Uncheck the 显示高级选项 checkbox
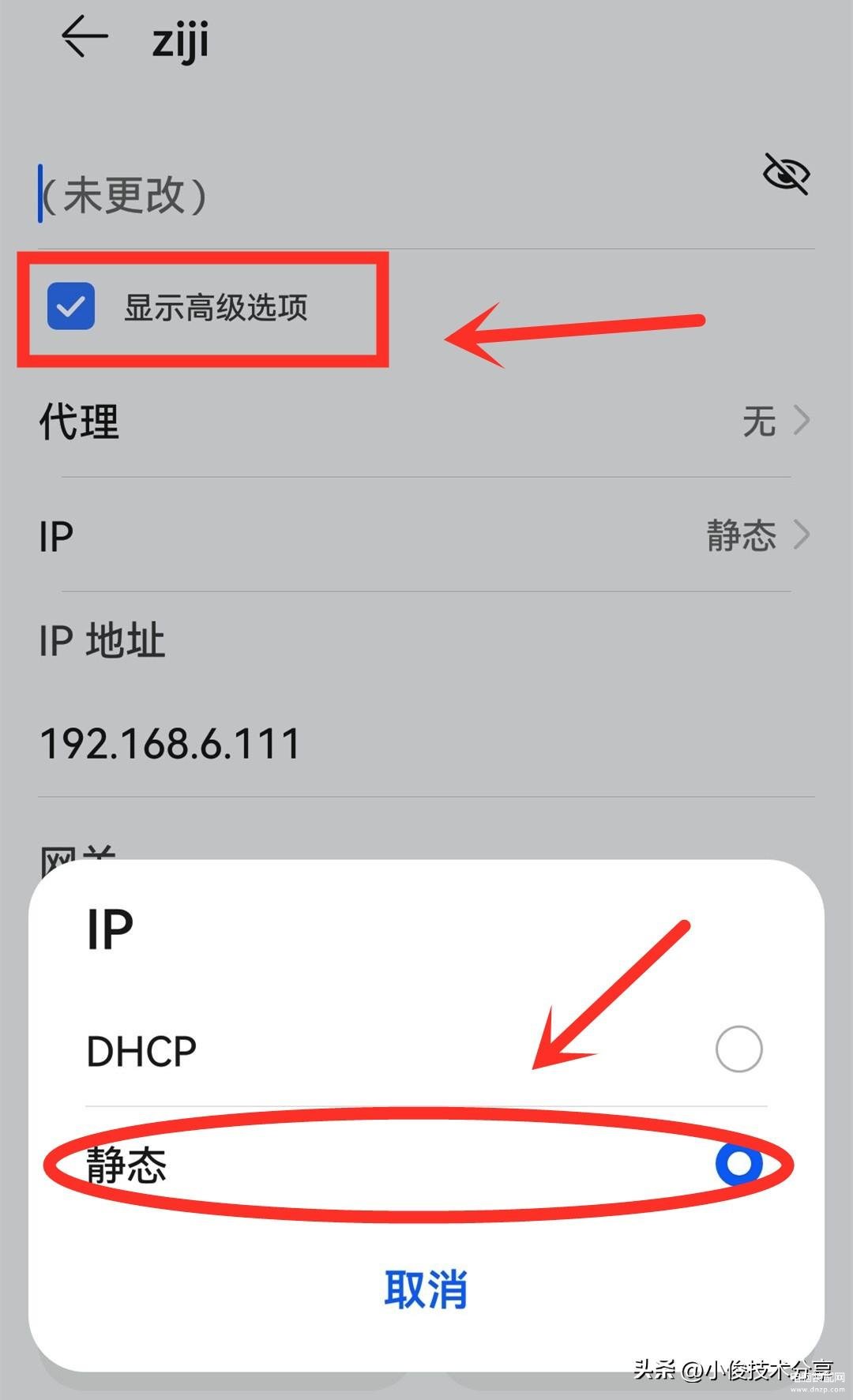Image resolution: width=853 pixels, height=1400 pixels. 71,306
